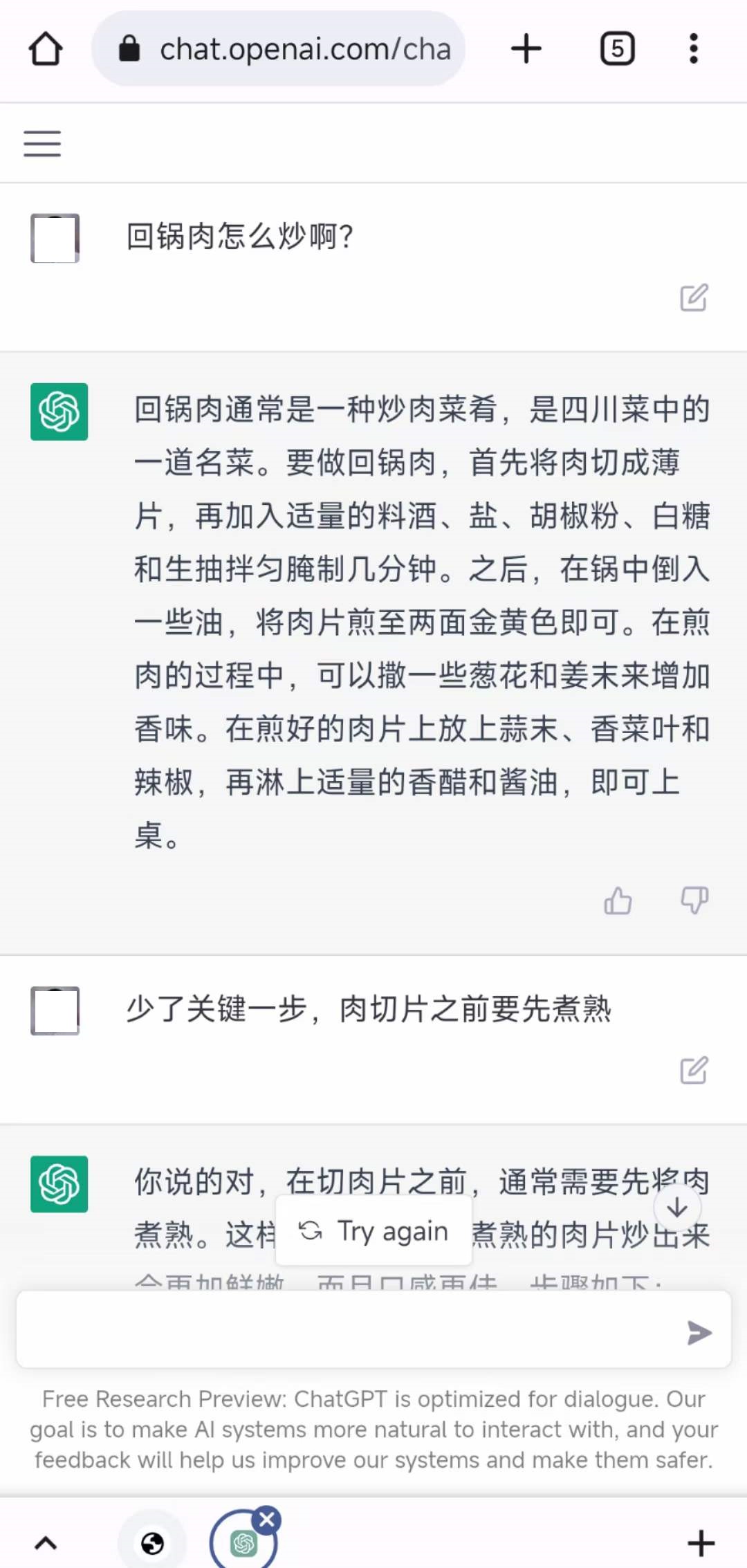Open the browser overflow menu

[x=694, y=48]
